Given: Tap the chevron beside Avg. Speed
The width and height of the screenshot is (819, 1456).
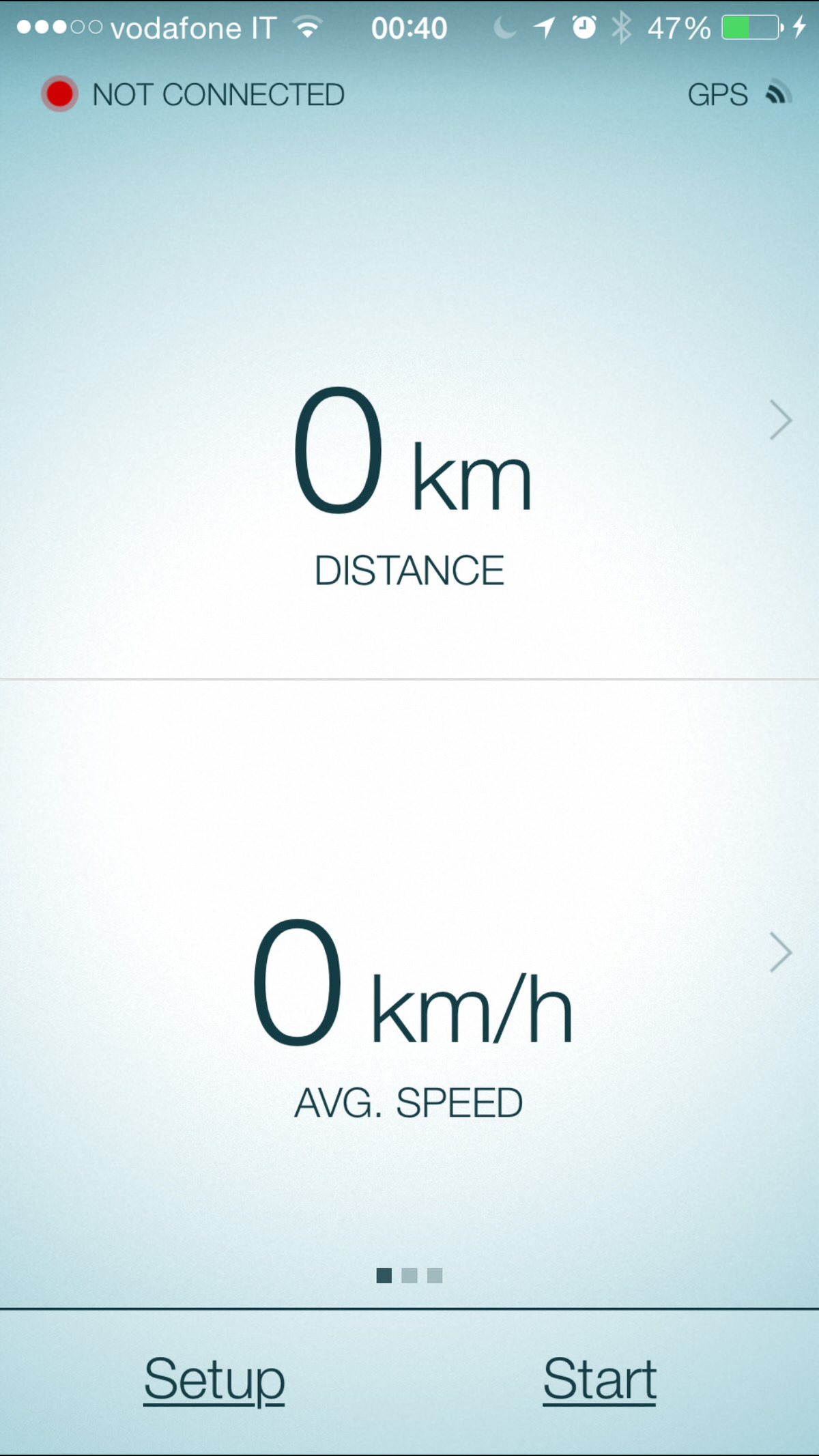Looking at the screenshot, I should click(x=780, y=952).
